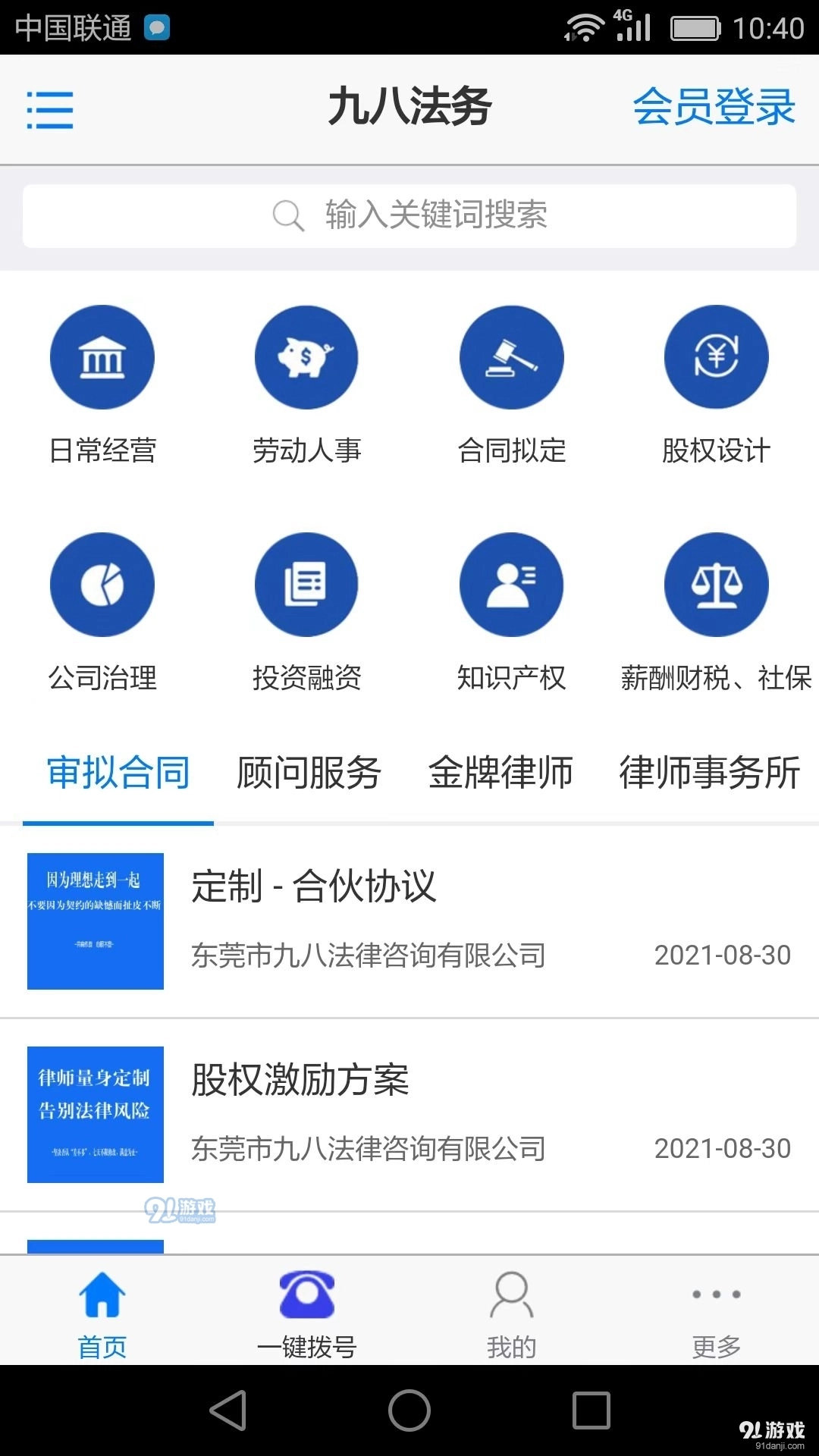Viewport: 819px width, 1456px height.
Task: Open the 股权设计 currency exchange icon
Action: click(715, 357)
